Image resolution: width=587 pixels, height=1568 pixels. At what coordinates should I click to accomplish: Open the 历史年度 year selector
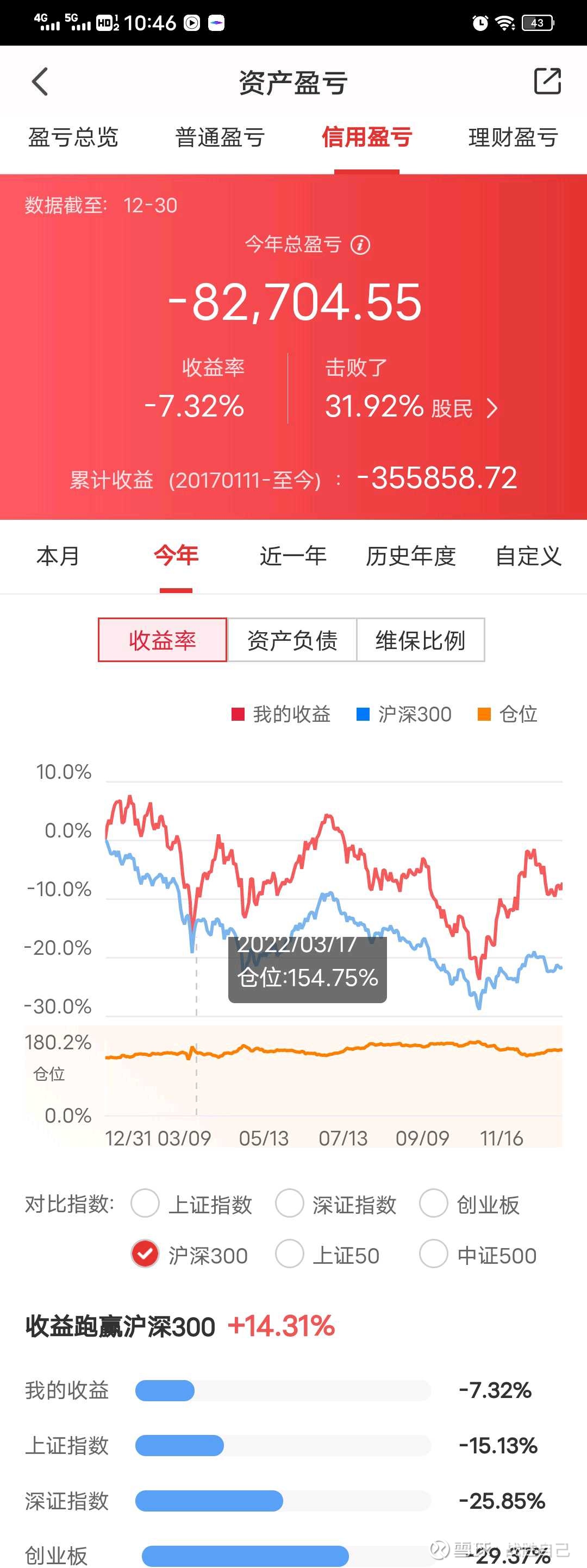click(x=411, y=556)
